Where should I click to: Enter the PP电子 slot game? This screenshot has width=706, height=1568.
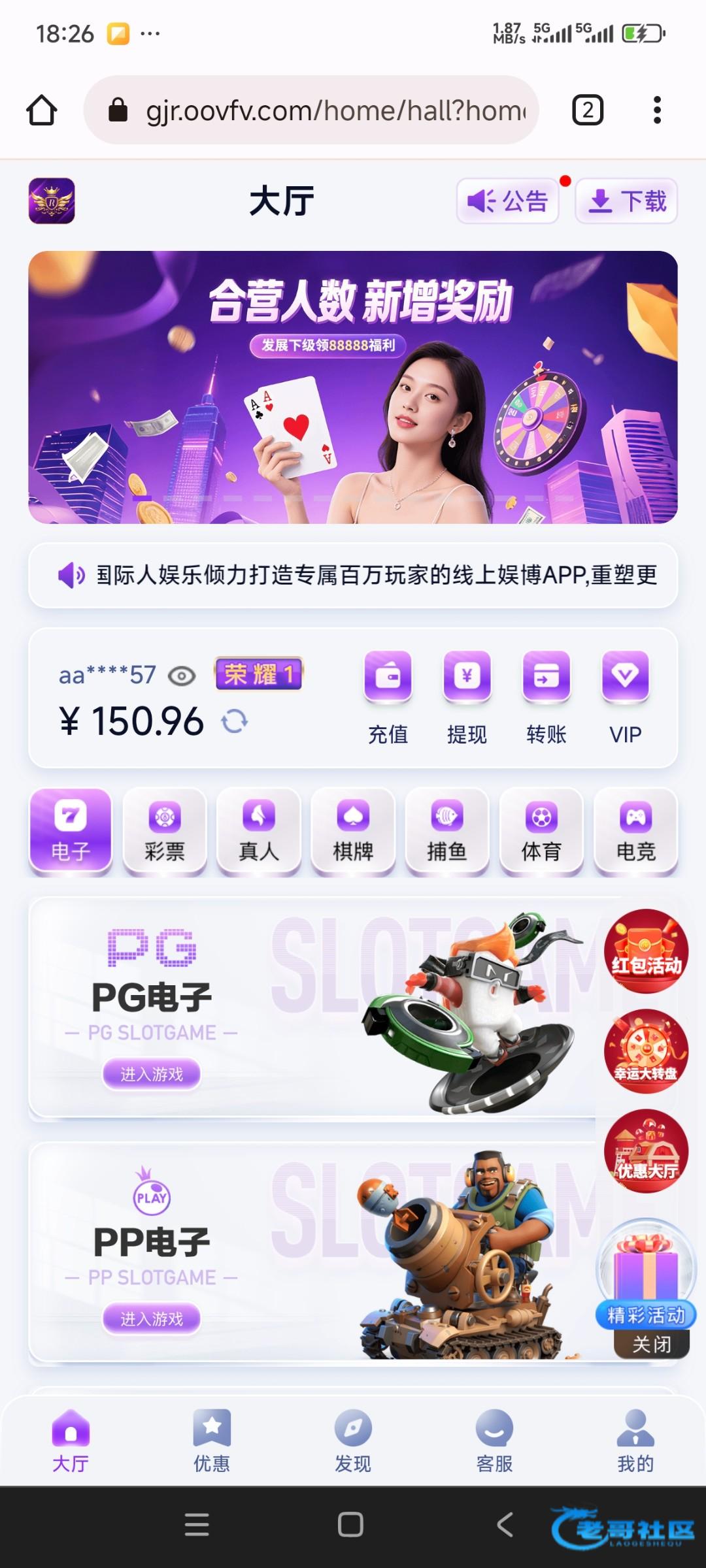pos(152,1318)
